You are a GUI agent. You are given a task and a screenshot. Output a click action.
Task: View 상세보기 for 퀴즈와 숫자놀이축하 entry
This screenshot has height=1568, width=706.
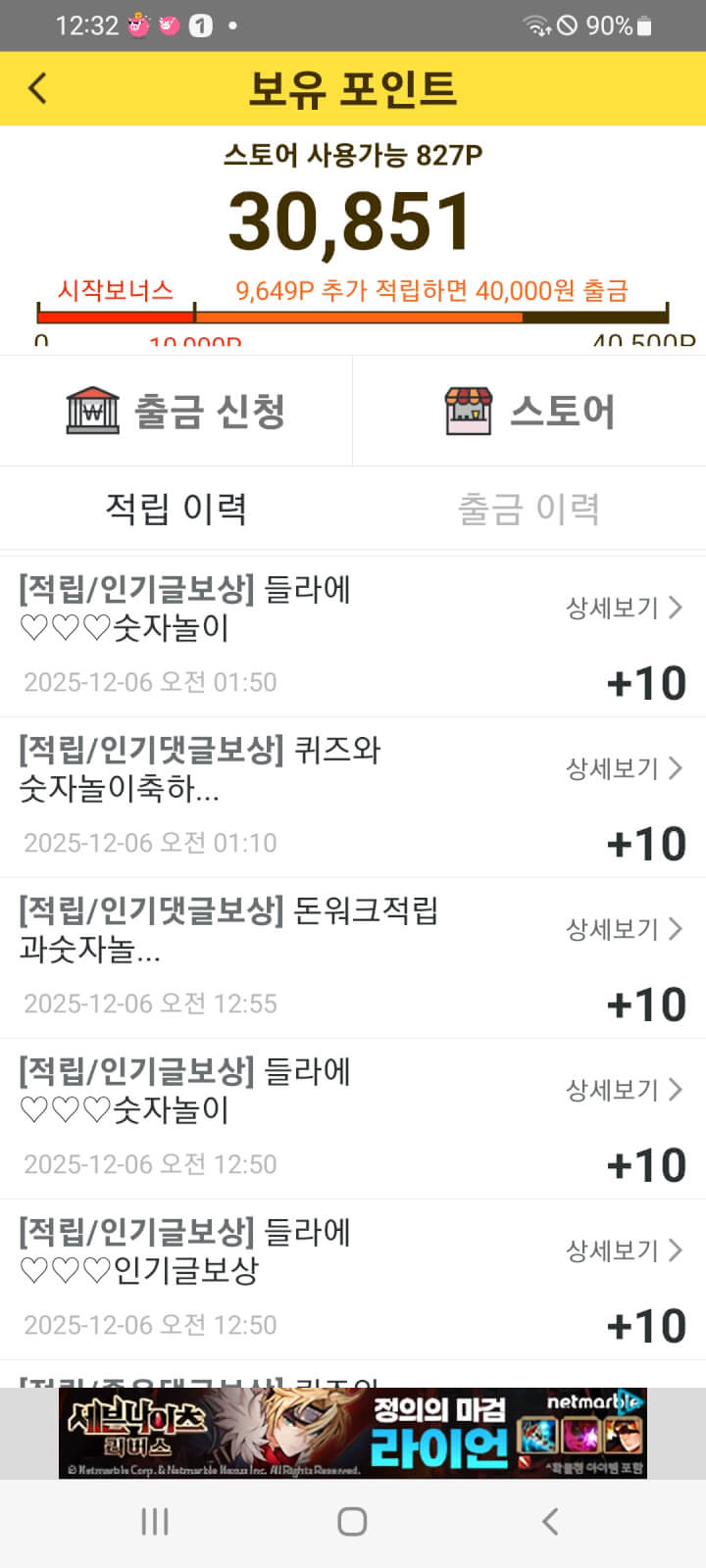coord(623,768)
